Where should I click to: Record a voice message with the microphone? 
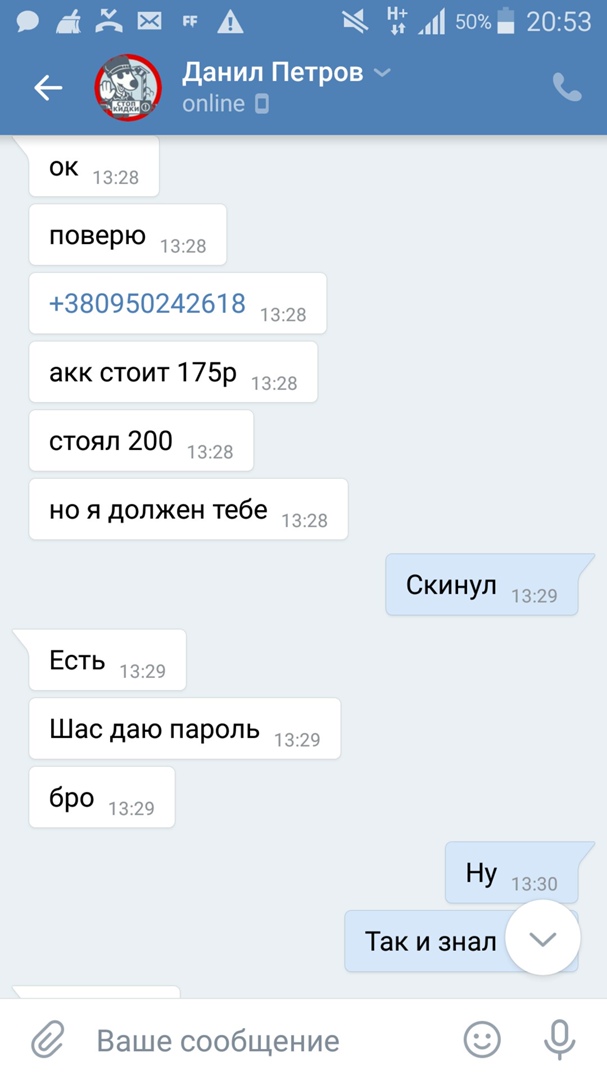tap(560, 1040)
